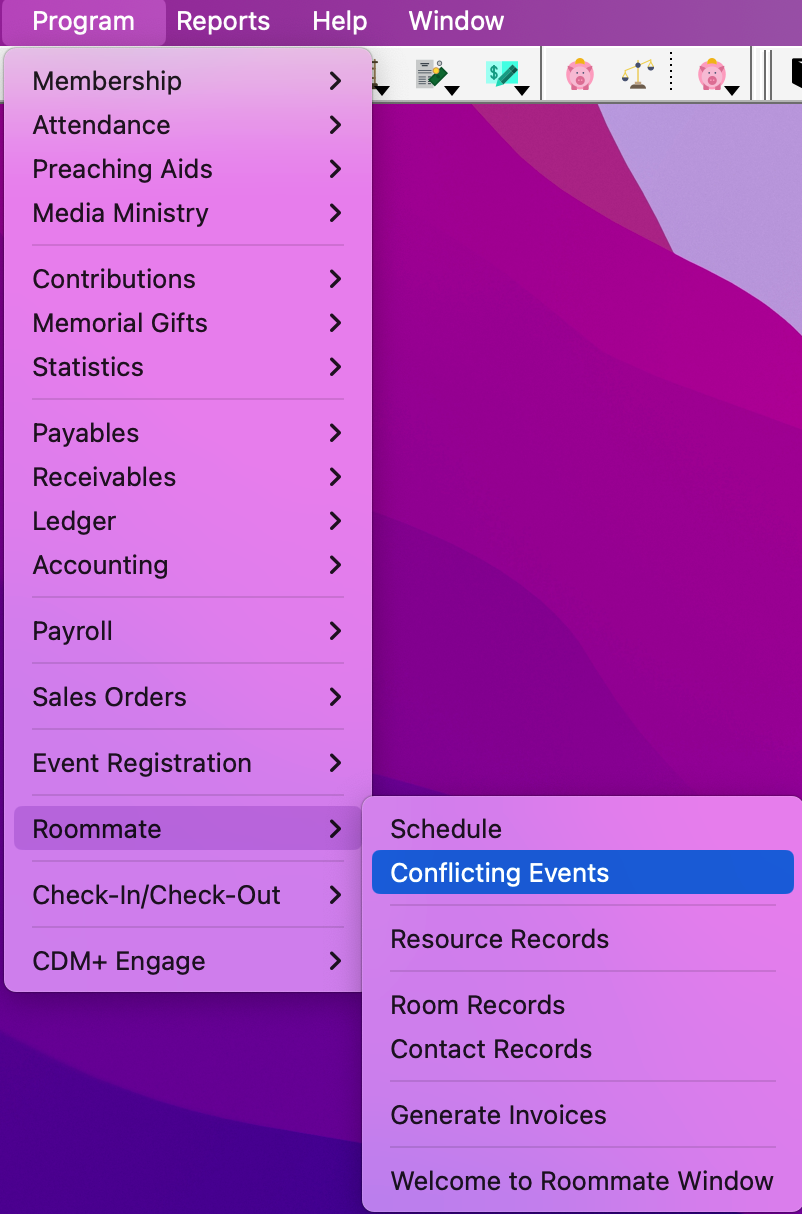Select Generate Invoices
Image resolution: width=802 pixels, height=1214 pixels.
point(499,1115)
